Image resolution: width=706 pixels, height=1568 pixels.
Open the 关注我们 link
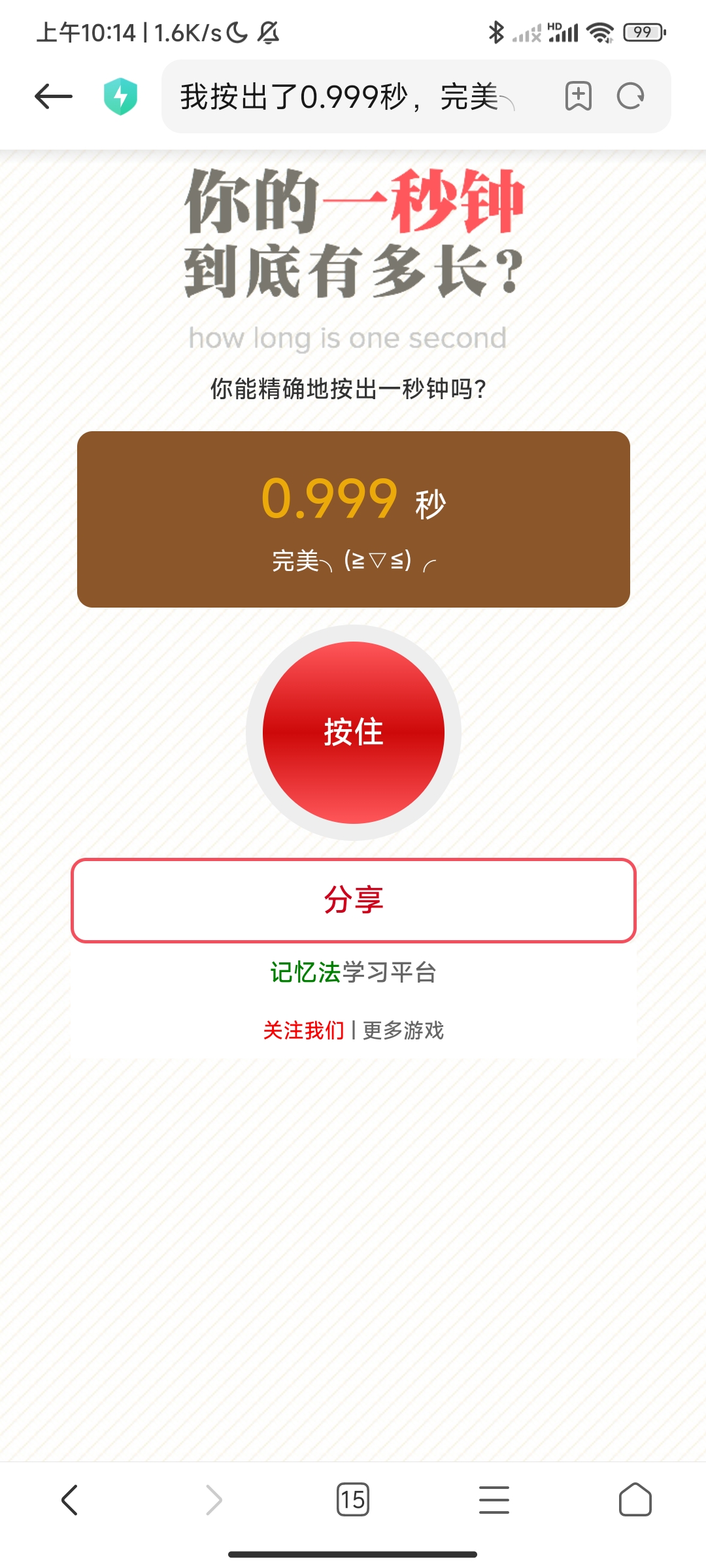click(x=303, y=1030)
